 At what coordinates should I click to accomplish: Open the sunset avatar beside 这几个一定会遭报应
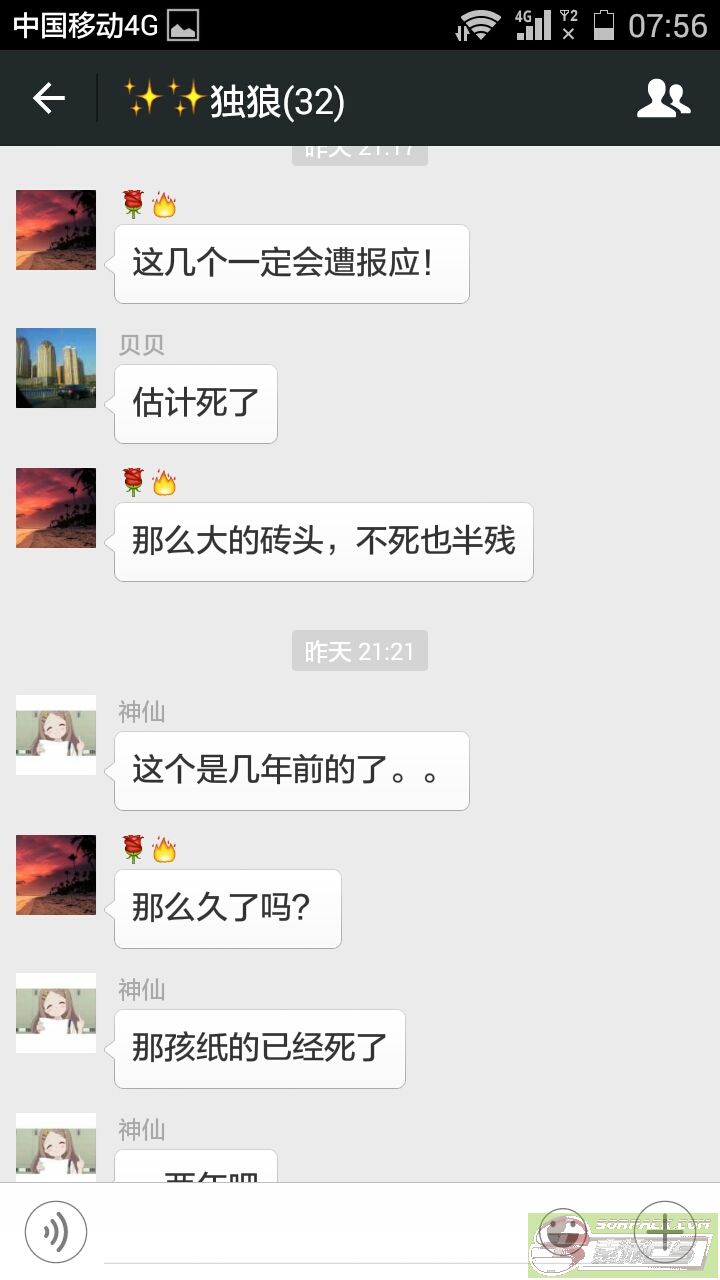tap(56, 230)
